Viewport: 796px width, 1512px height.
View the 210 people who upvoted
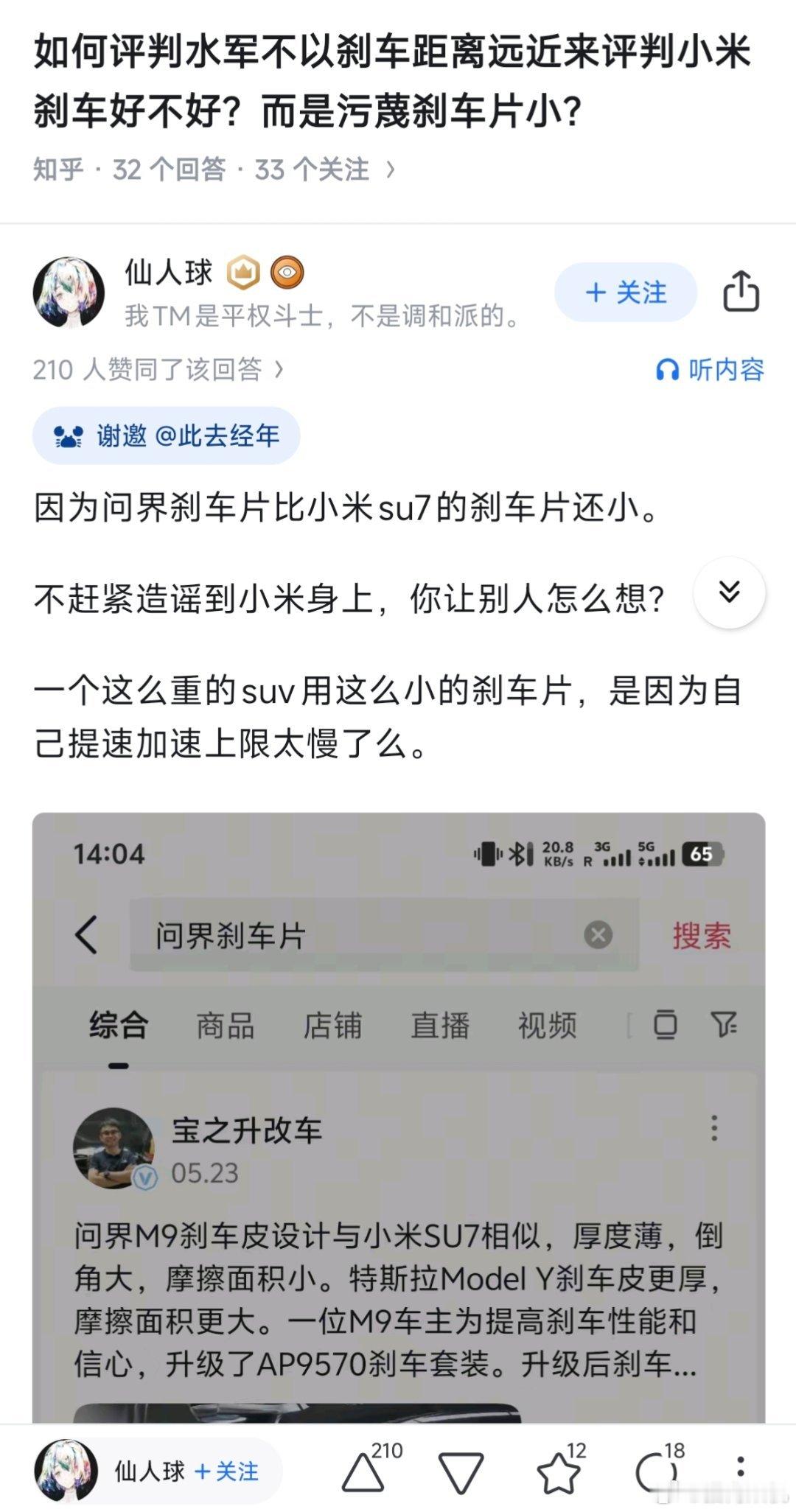(x=158, y=369)
